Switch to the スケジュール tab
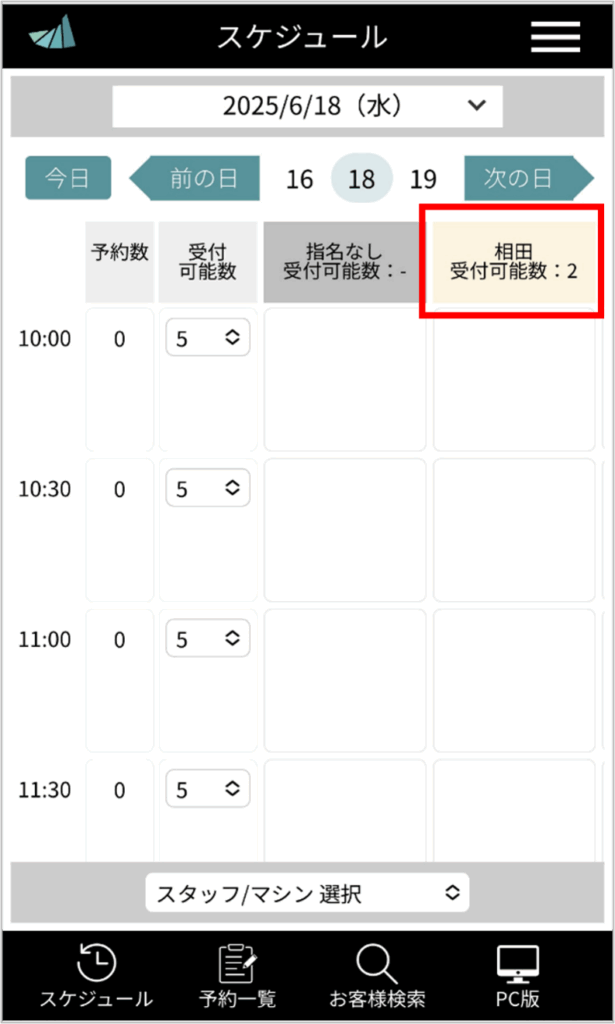 tap(96, 976)
